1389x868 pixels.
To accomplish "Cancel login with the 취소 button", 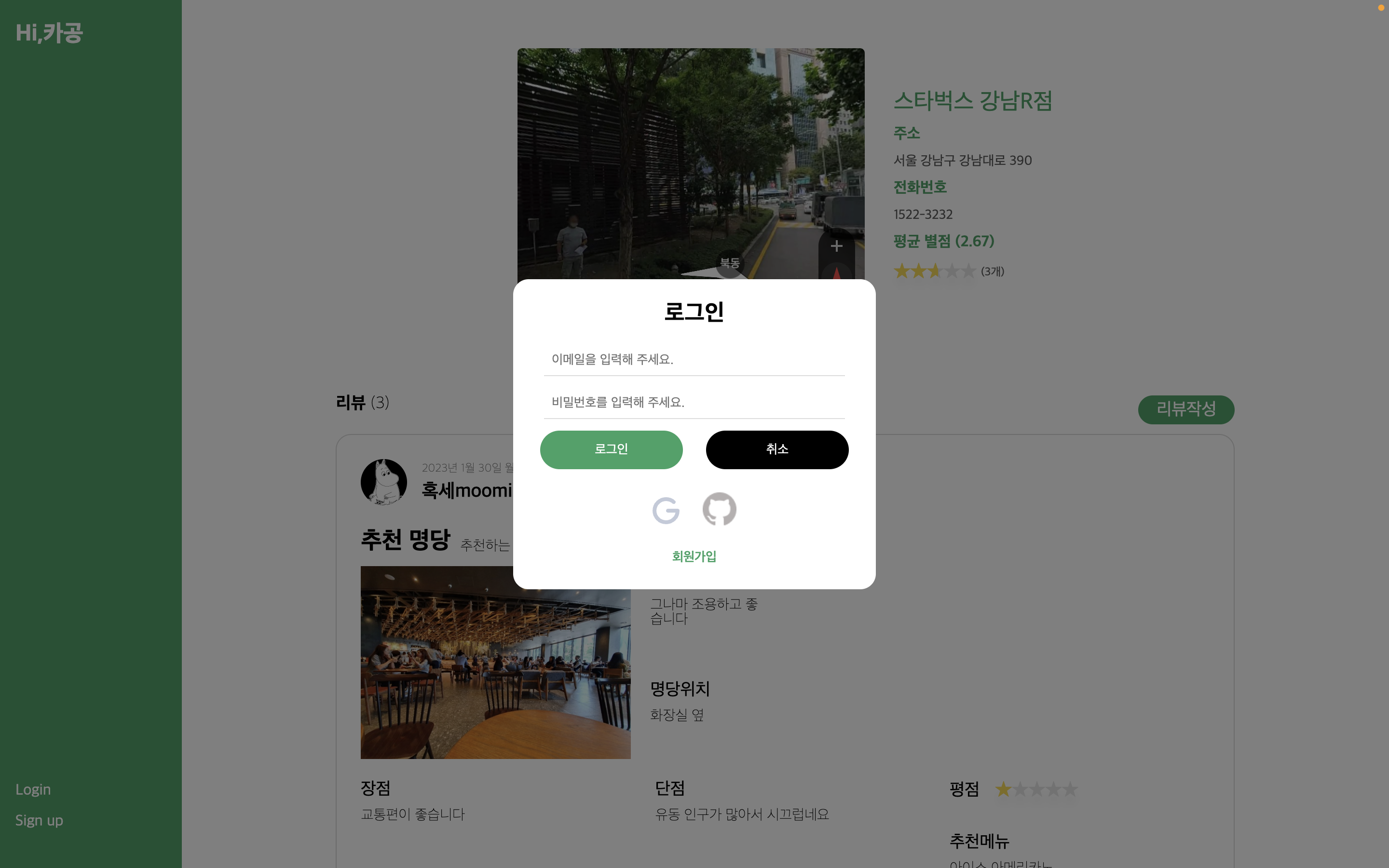I will (776, 449).
